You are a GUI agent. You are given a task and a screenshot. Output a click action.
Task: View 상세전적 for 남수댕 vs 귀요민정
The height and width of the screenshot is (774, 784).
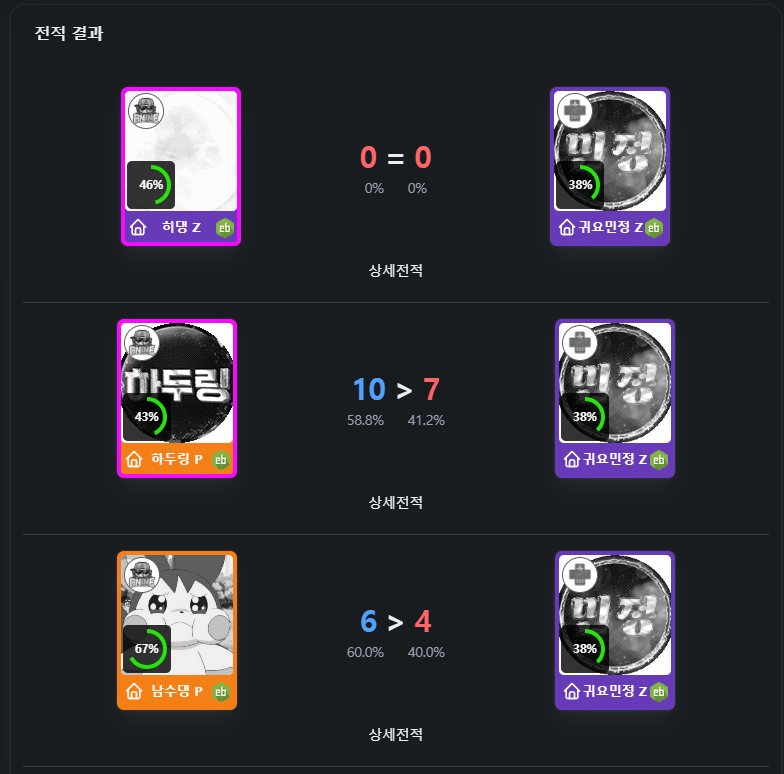point(395,734)
